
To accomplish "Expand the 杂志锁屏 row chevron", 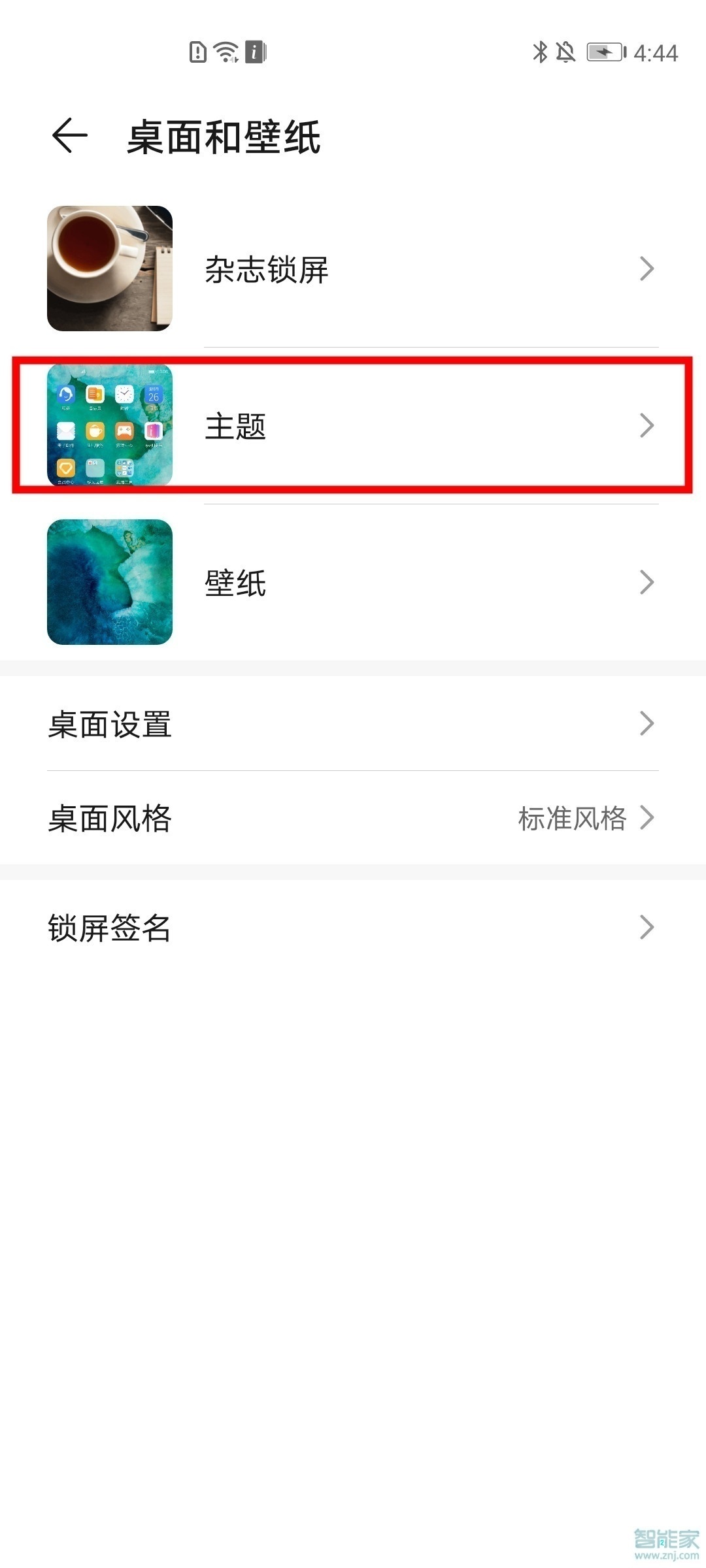I will [x=646, y=268].
